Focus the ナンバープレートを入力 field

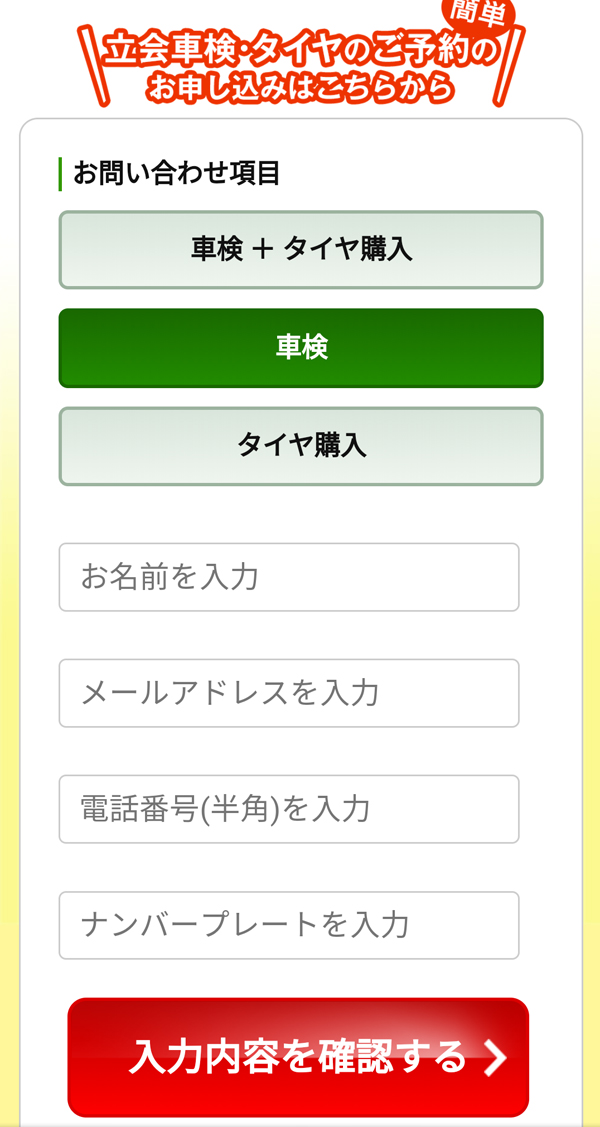click(289, 926)
